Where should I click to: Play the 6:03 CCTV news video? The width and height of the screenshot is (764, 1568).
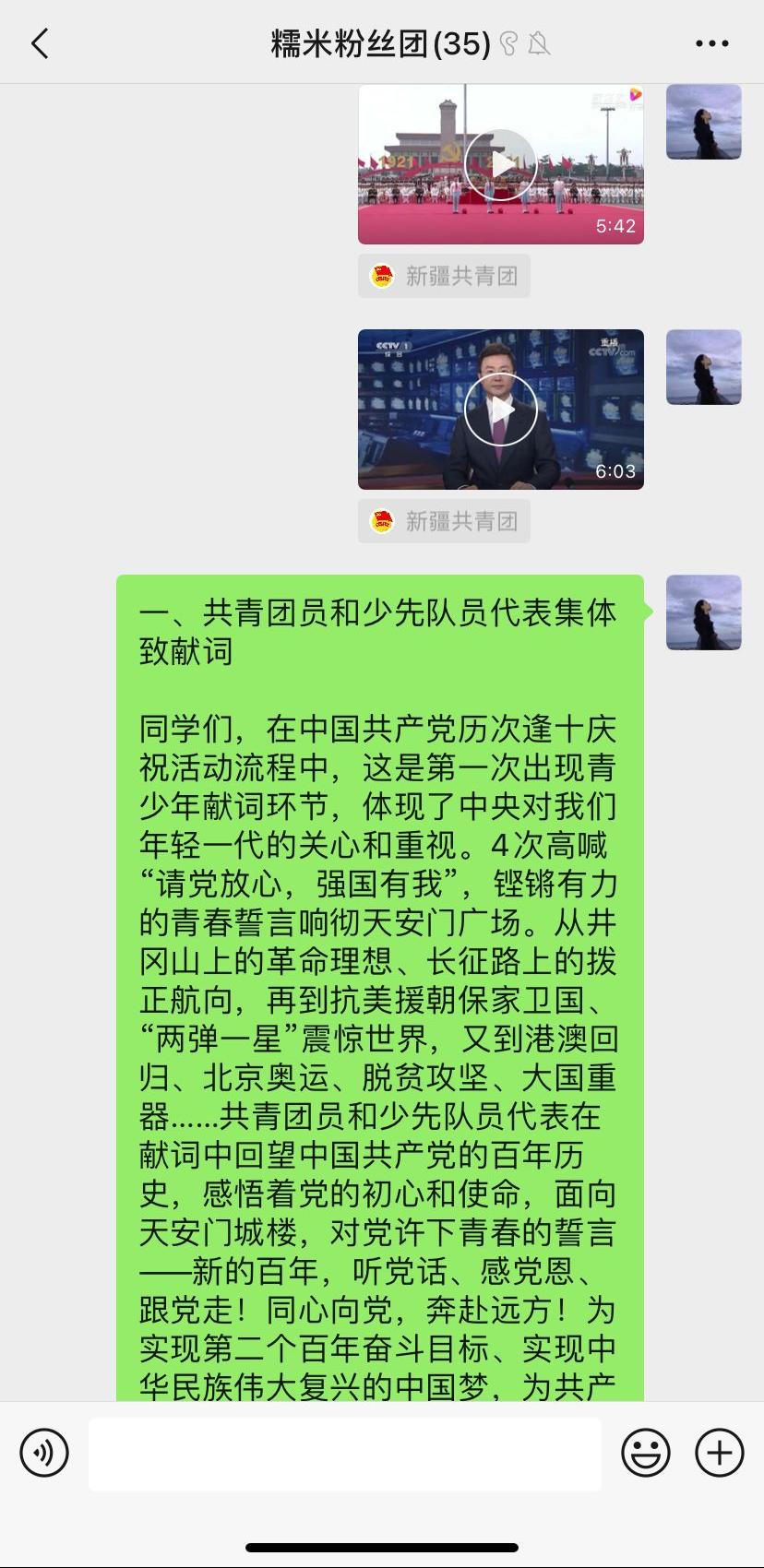[500, 410]
